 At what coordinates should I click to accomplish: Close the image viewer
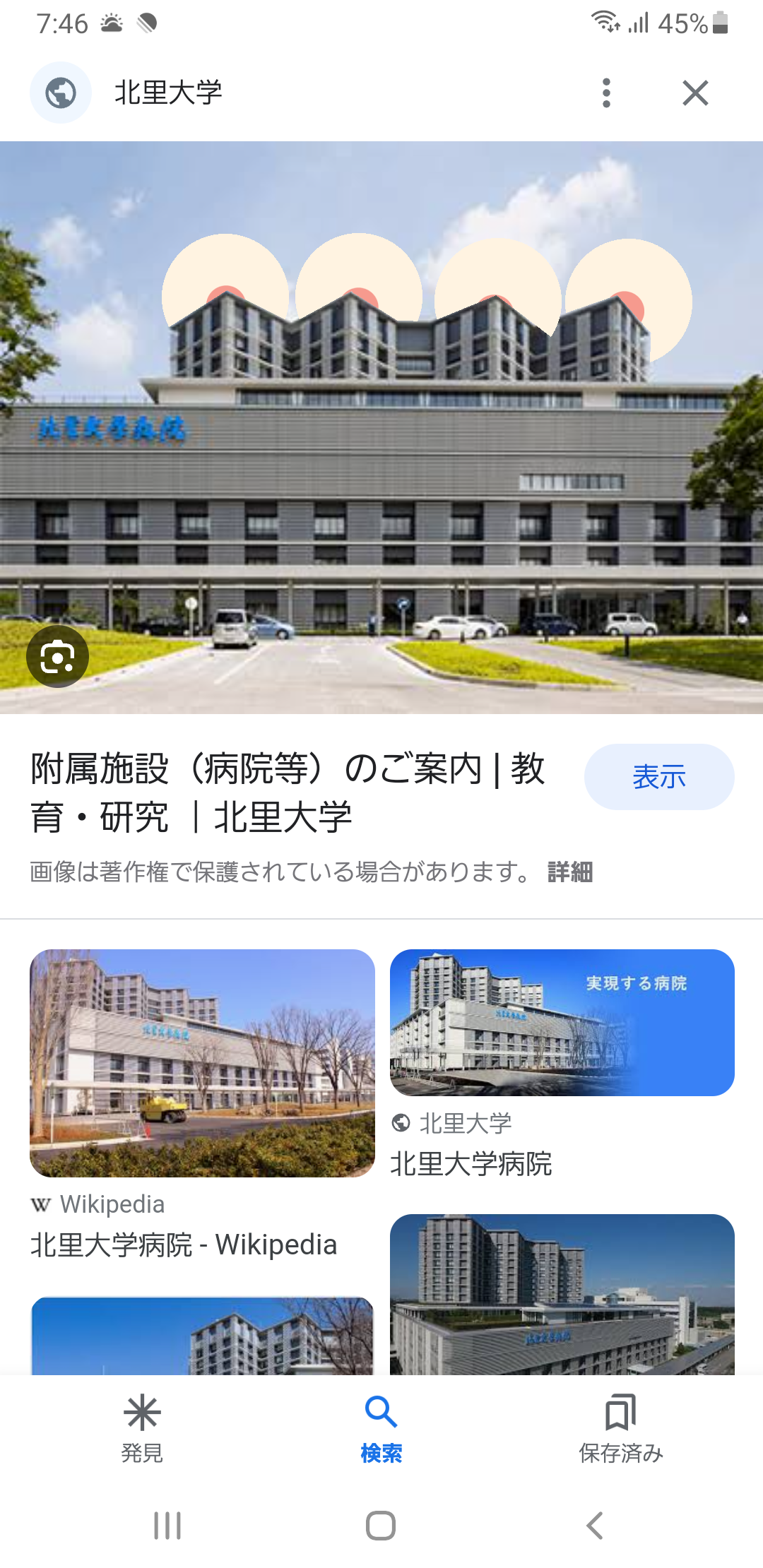click(x=695, y=93)
